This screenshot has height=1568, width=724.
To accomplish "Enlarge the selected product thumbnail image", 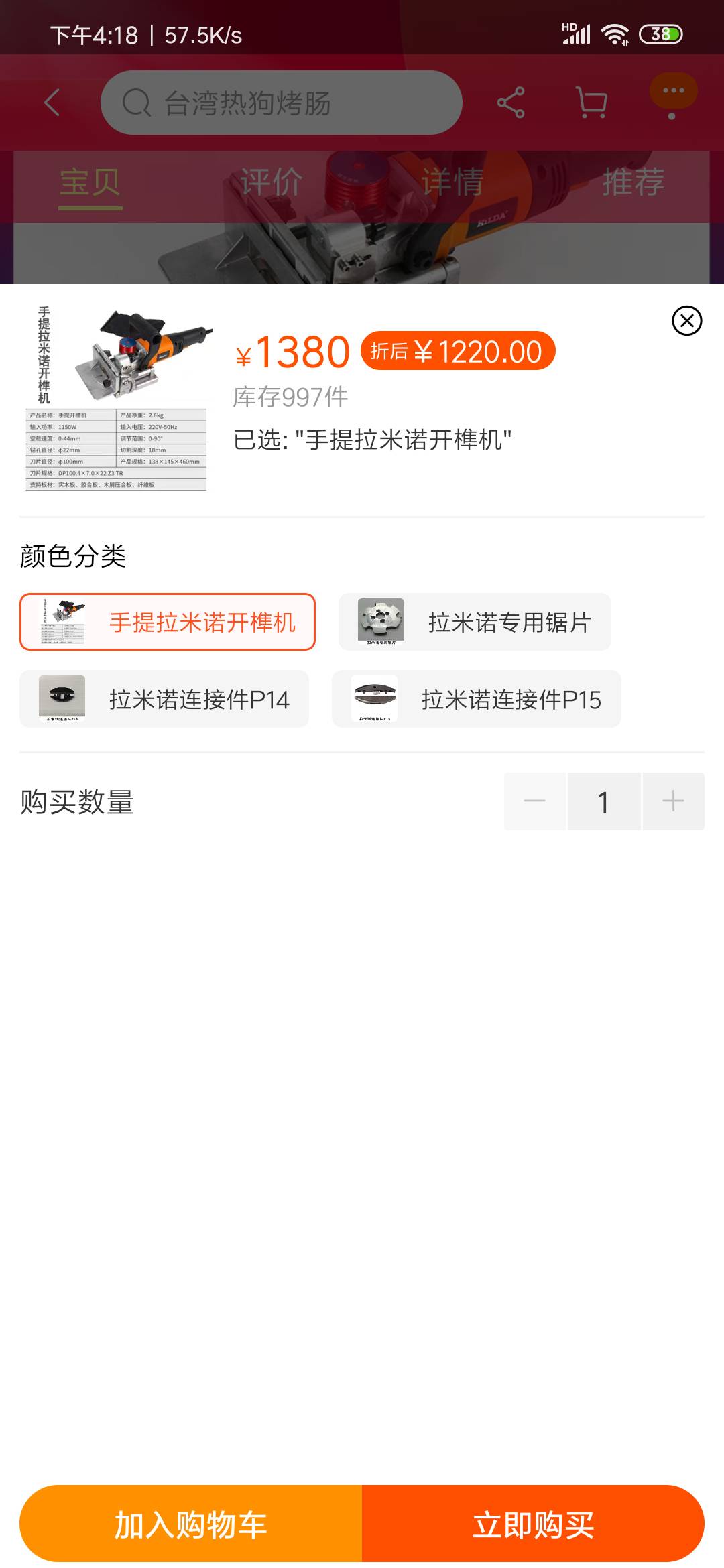I will [117, 397].
